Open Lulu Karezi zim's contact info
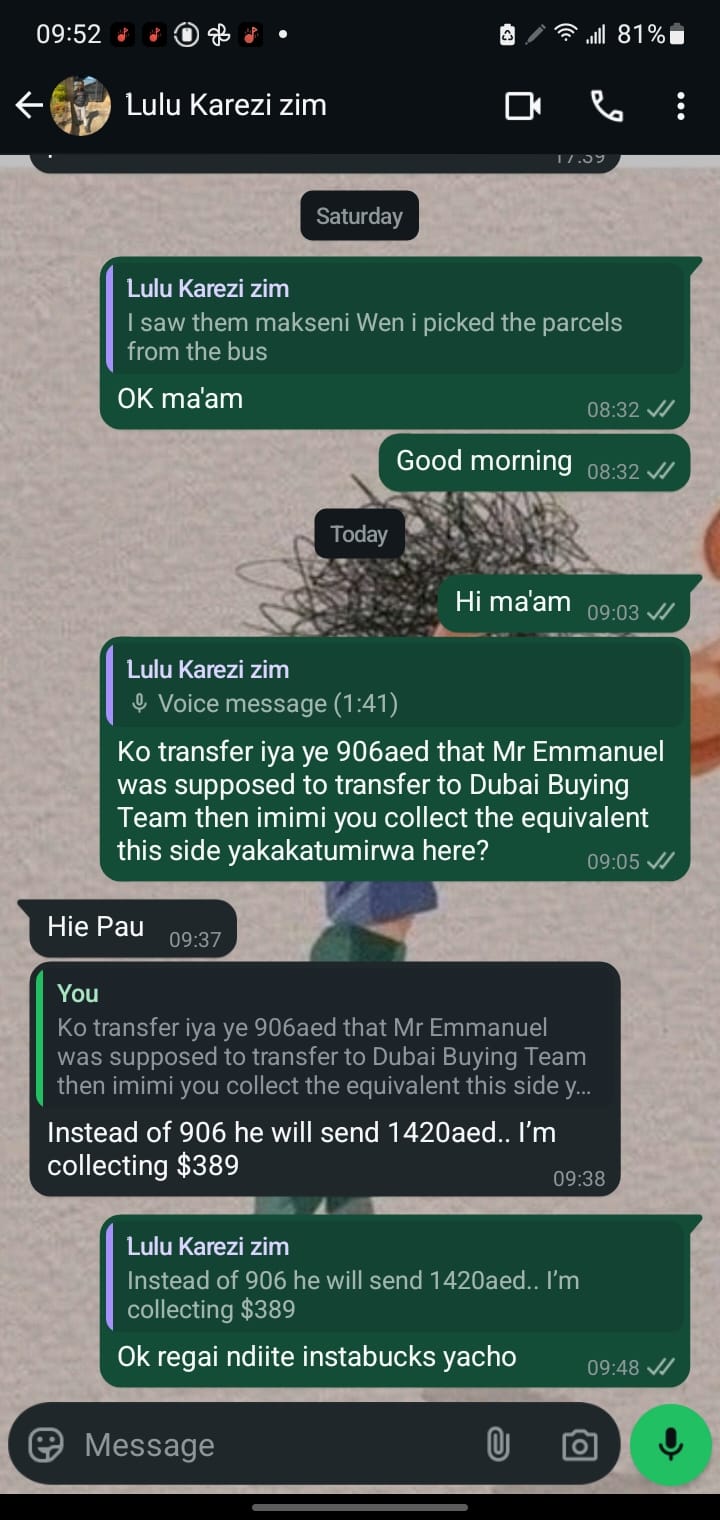The image size is (720, 1520). coord(226,105)
